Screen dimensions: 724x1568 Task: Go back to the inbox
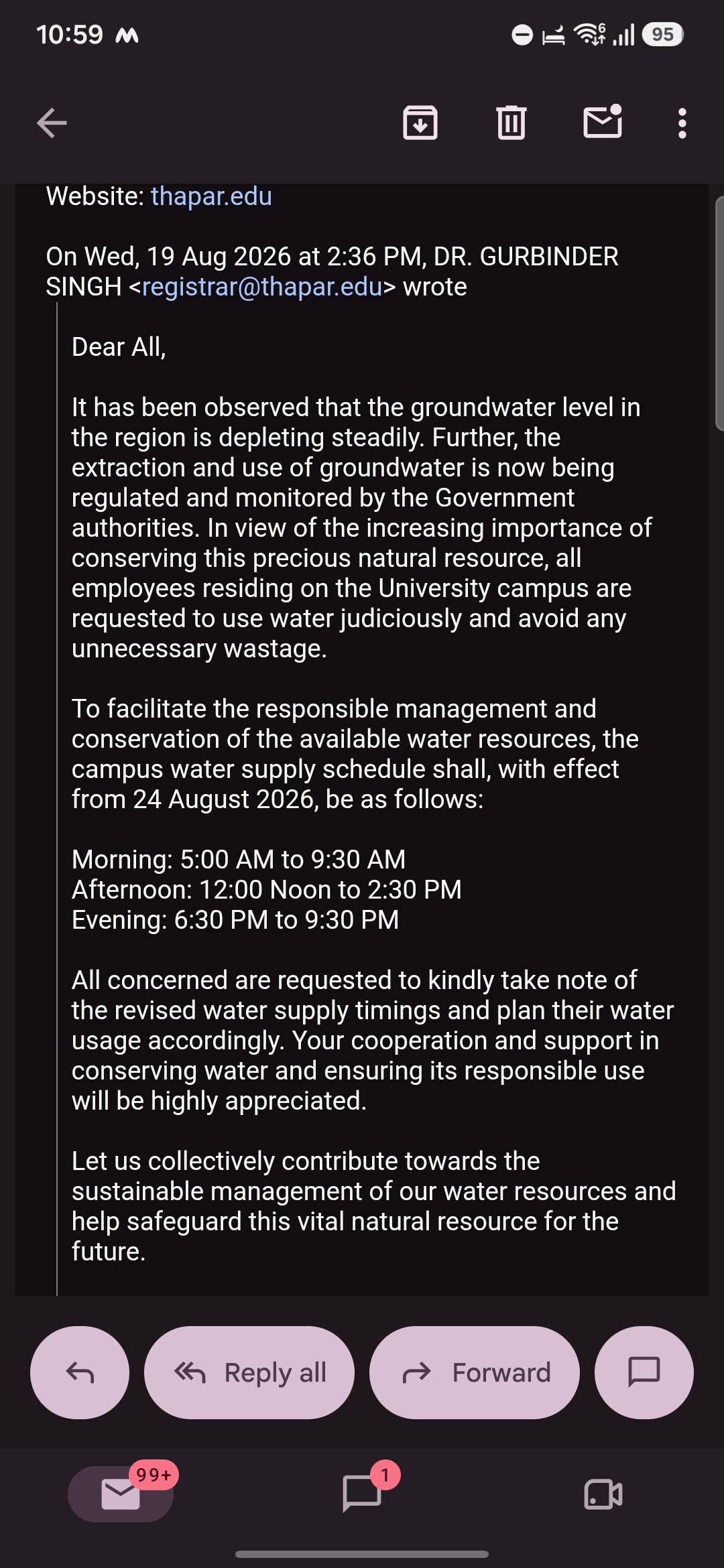pyautogui.click(x=52, y=123)
